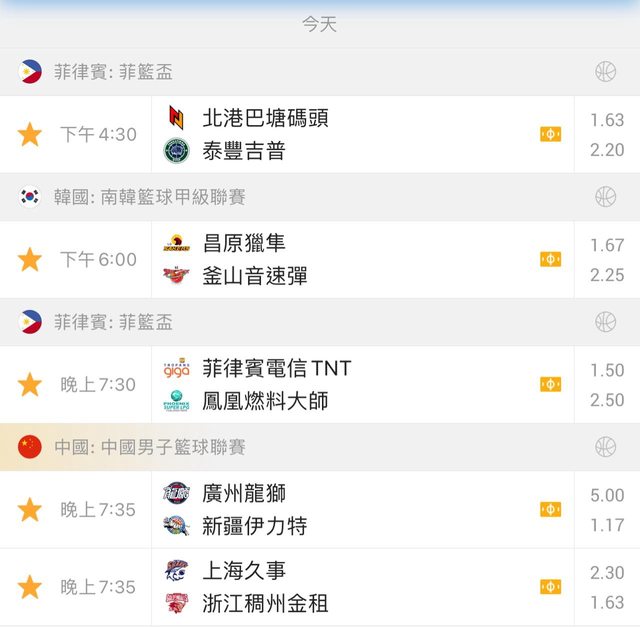Select the 2.25 odds for 釜山音速彈
640x627 pixels.
click(607, 275)
